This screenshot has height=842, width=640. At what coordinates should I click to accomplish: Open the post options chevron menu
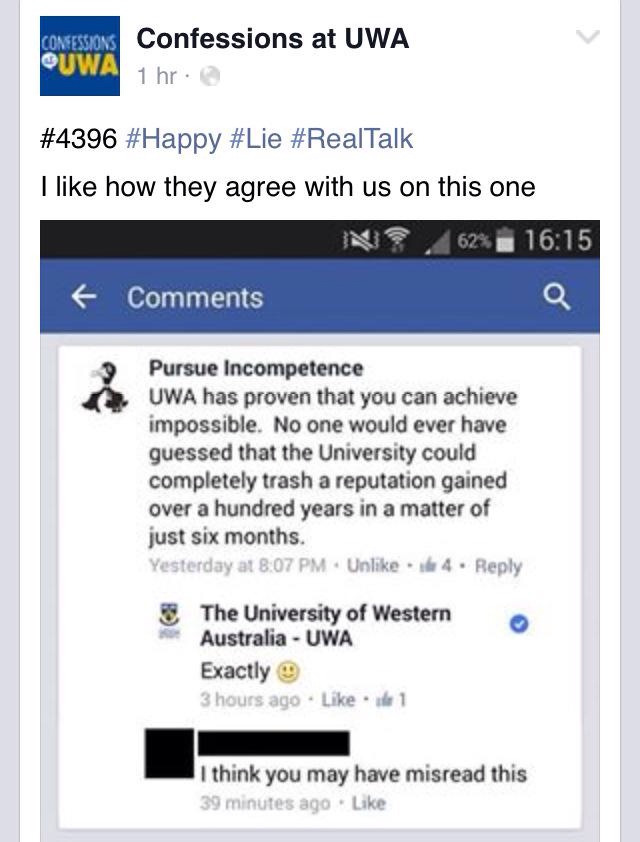pyautogui.click(x=589, y=39)
